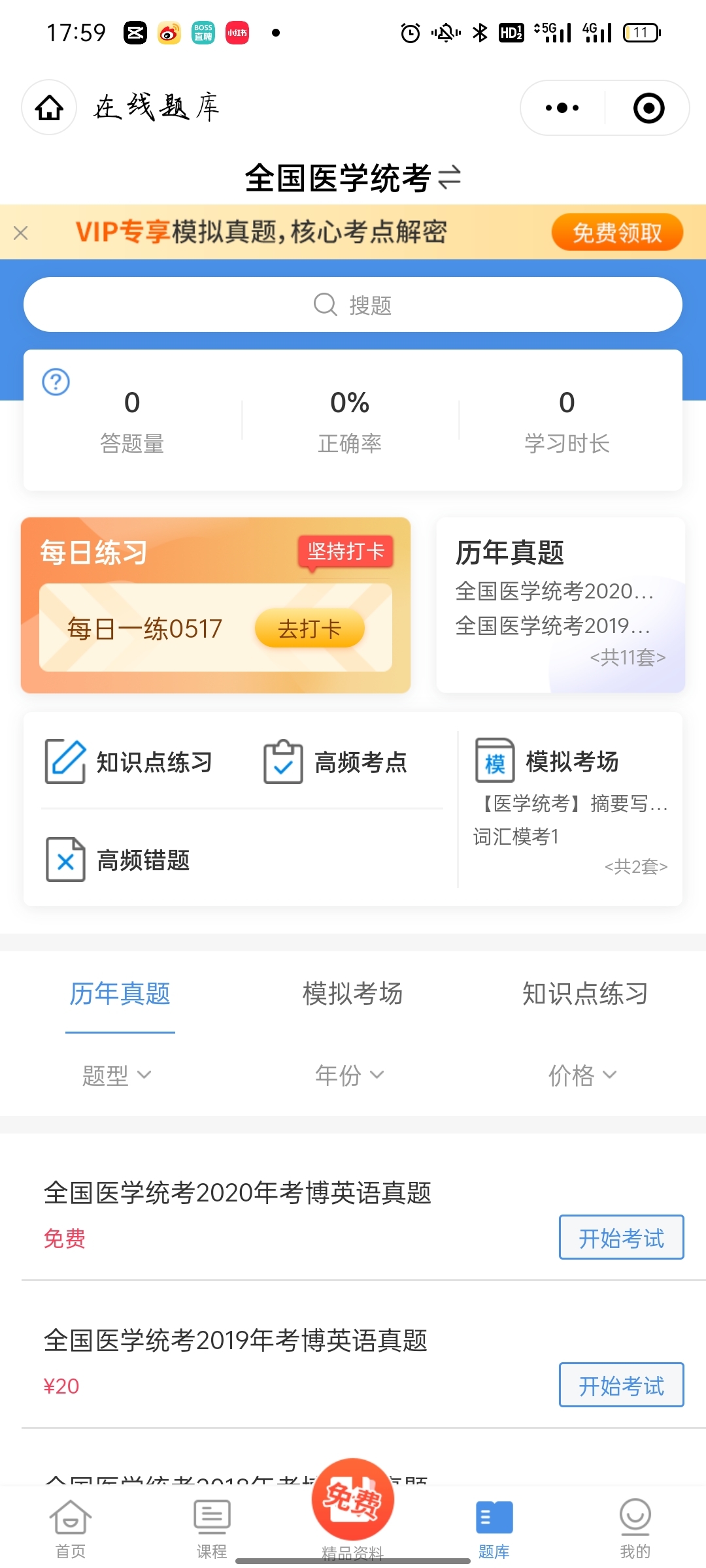Claim the VIP offer via 免费领取

pyautogui.click(x=617, y=233)
